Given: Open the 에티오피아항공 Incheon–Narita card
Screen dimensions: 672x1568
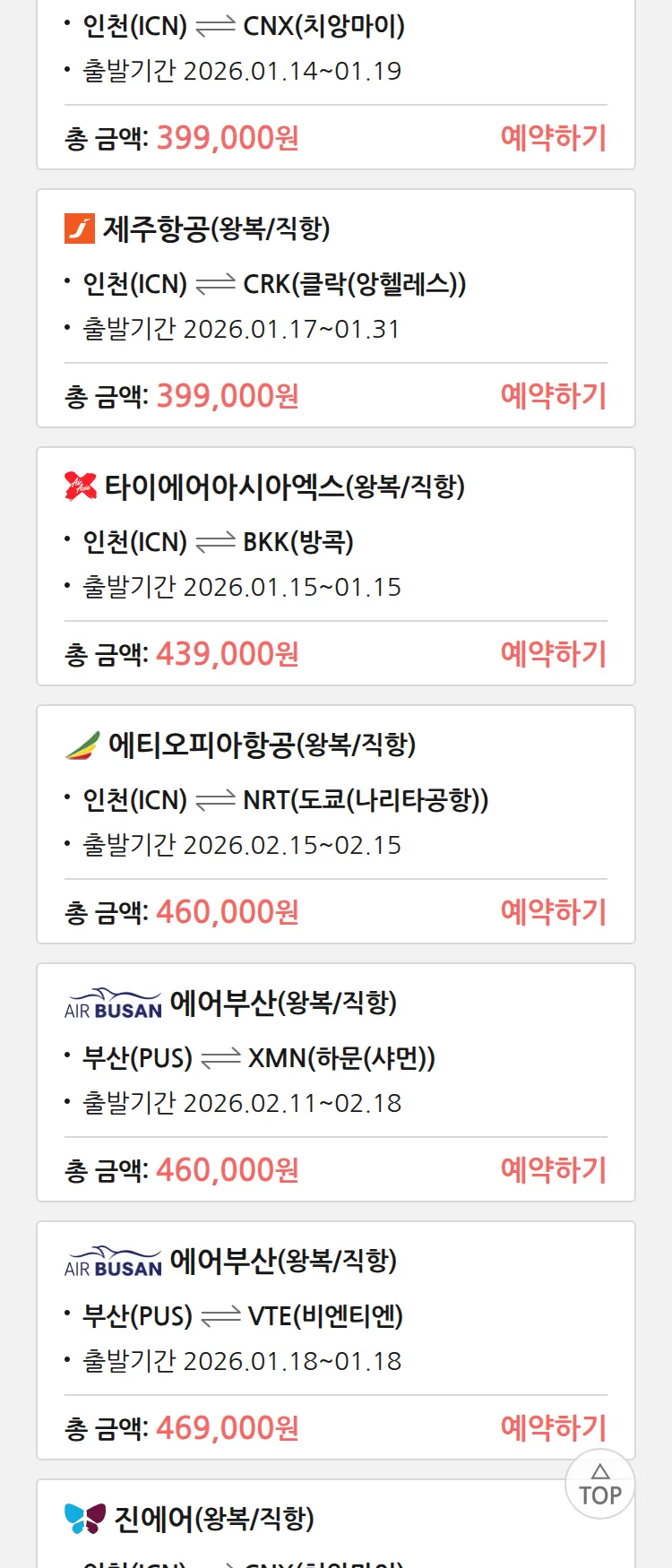Looking at the screenshot, I should click(x=335, y=798).
